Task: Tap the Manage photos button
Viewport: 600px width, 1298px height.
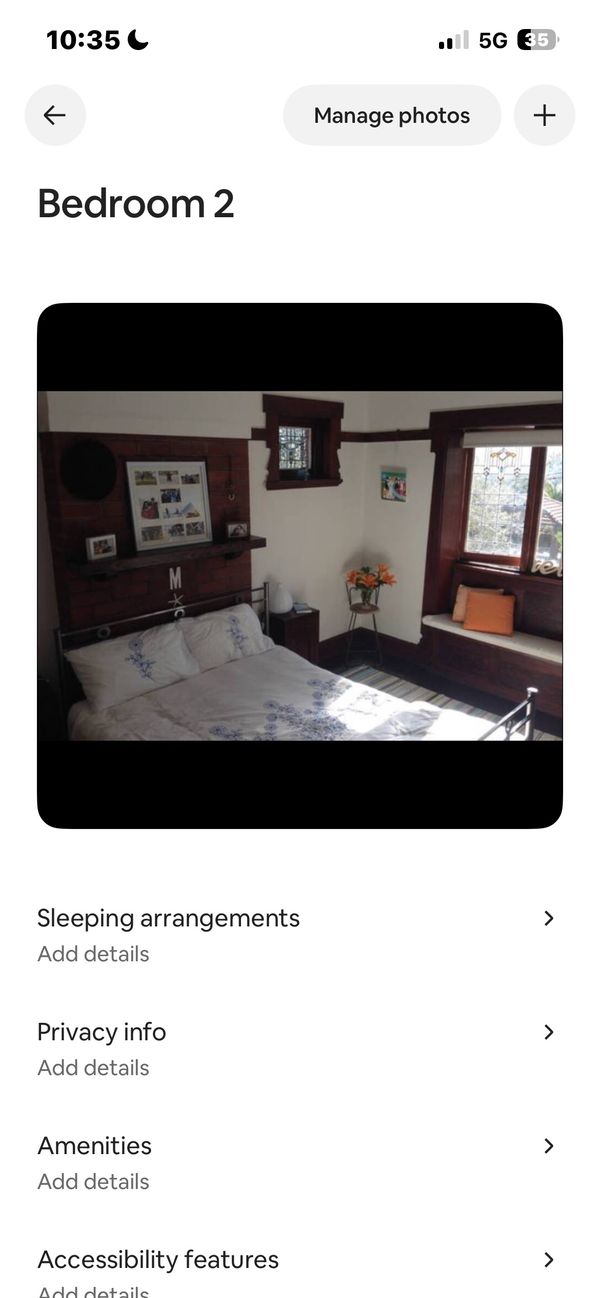Action: coord(391,115)
